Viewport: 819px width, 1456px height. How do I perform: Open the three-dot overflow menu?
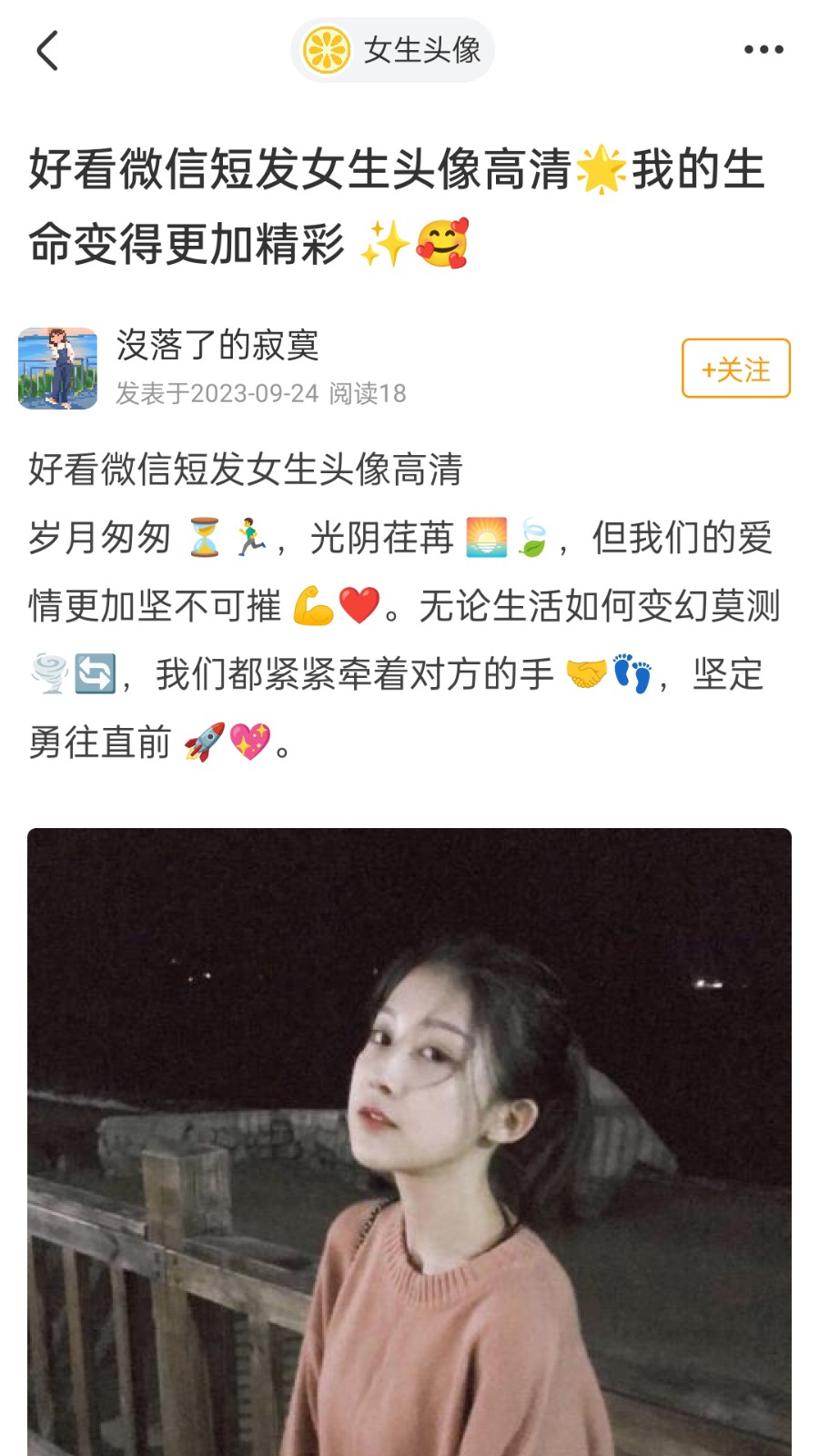tap(763, 50)
